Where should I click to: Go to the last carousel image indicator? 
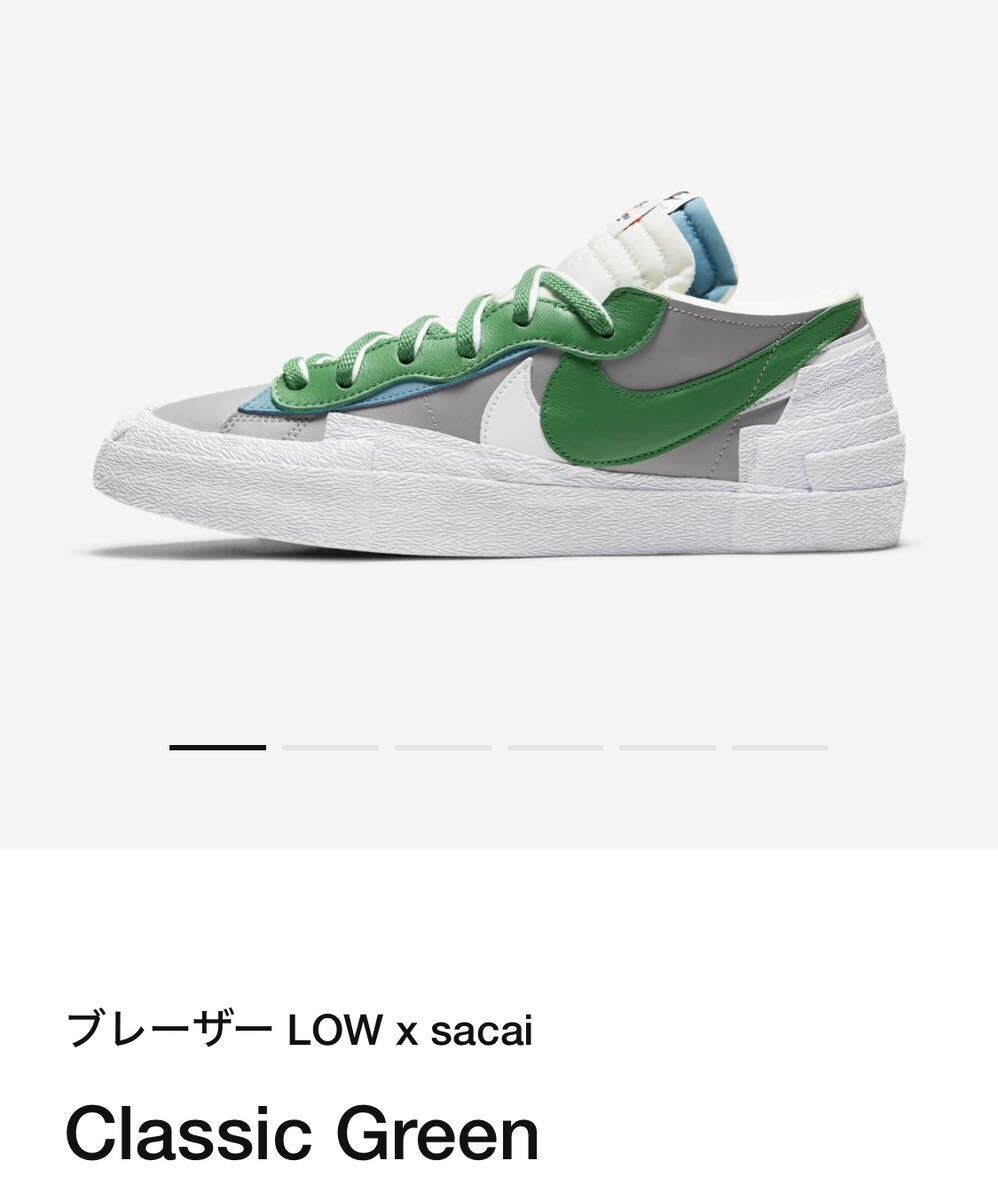click(779, 747)
